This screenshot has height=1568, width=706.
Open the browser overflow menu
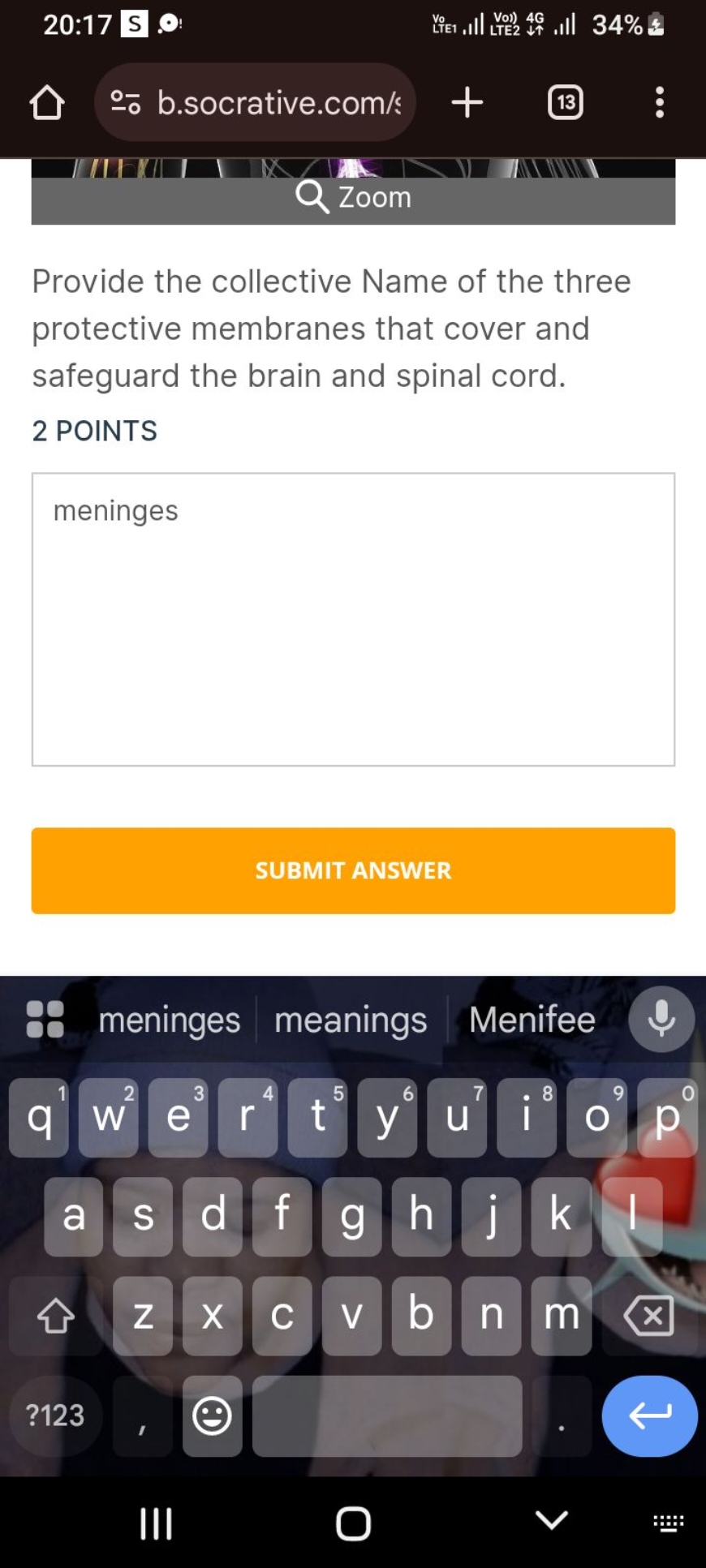(659, 103)
